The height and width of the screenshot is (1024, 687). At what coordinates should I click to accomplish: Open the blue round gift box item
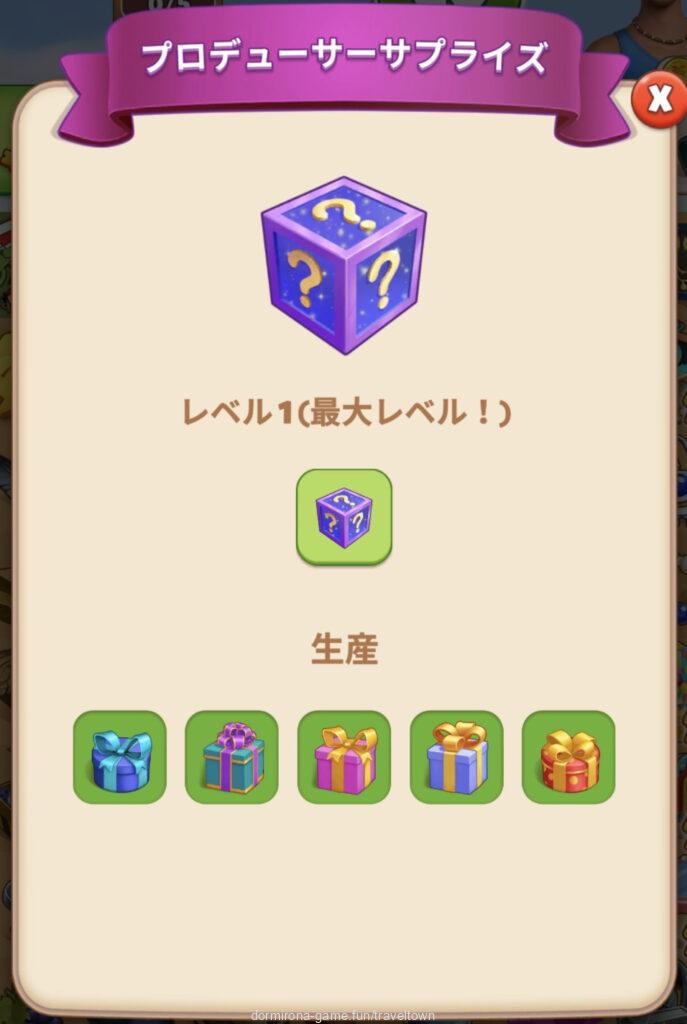pos(120,757)
